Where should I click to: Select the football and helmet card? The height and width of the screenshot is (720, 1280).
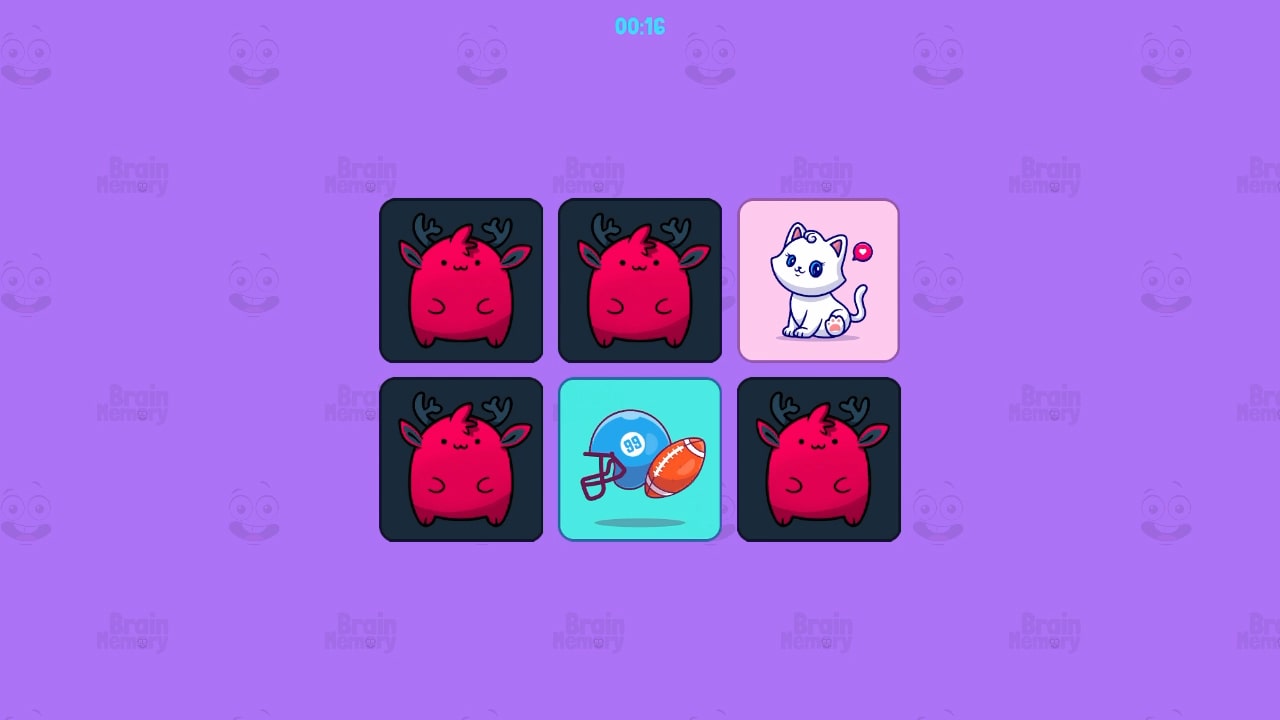(x=640, y=460)
